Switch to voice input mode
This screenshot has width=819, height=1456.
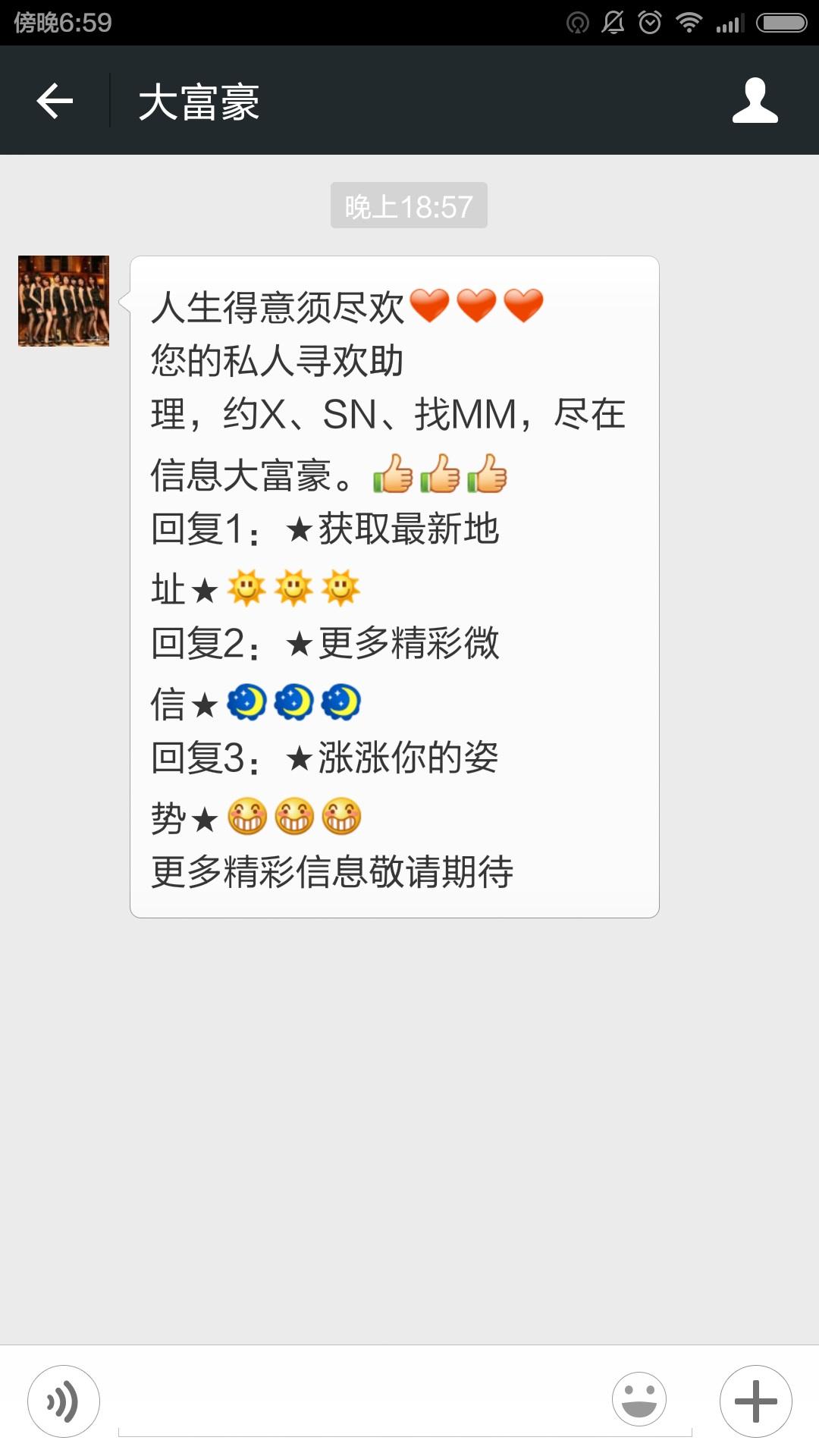pyautogui.click(x=64, y=1401)
